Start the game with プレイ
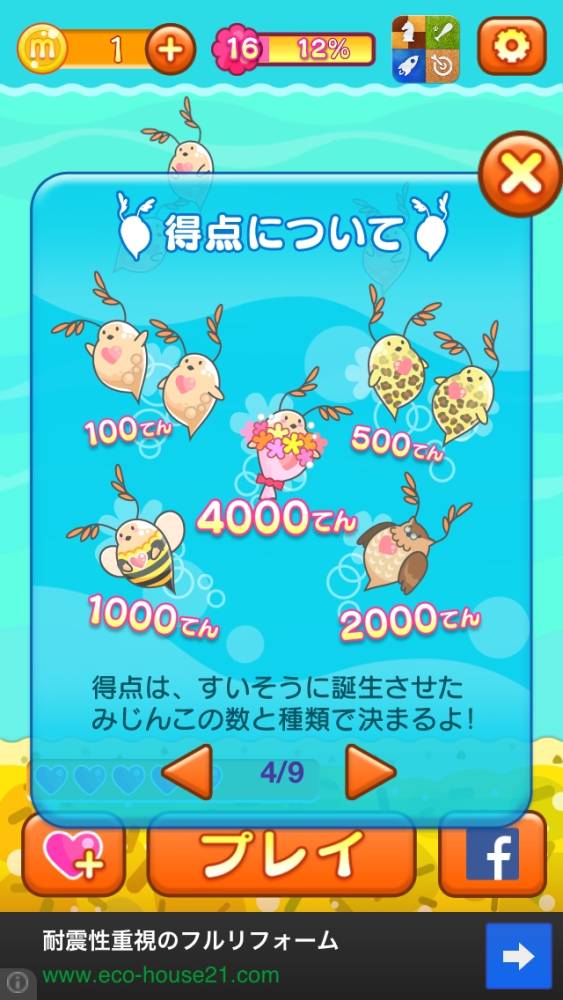 (x=281, y=853)
